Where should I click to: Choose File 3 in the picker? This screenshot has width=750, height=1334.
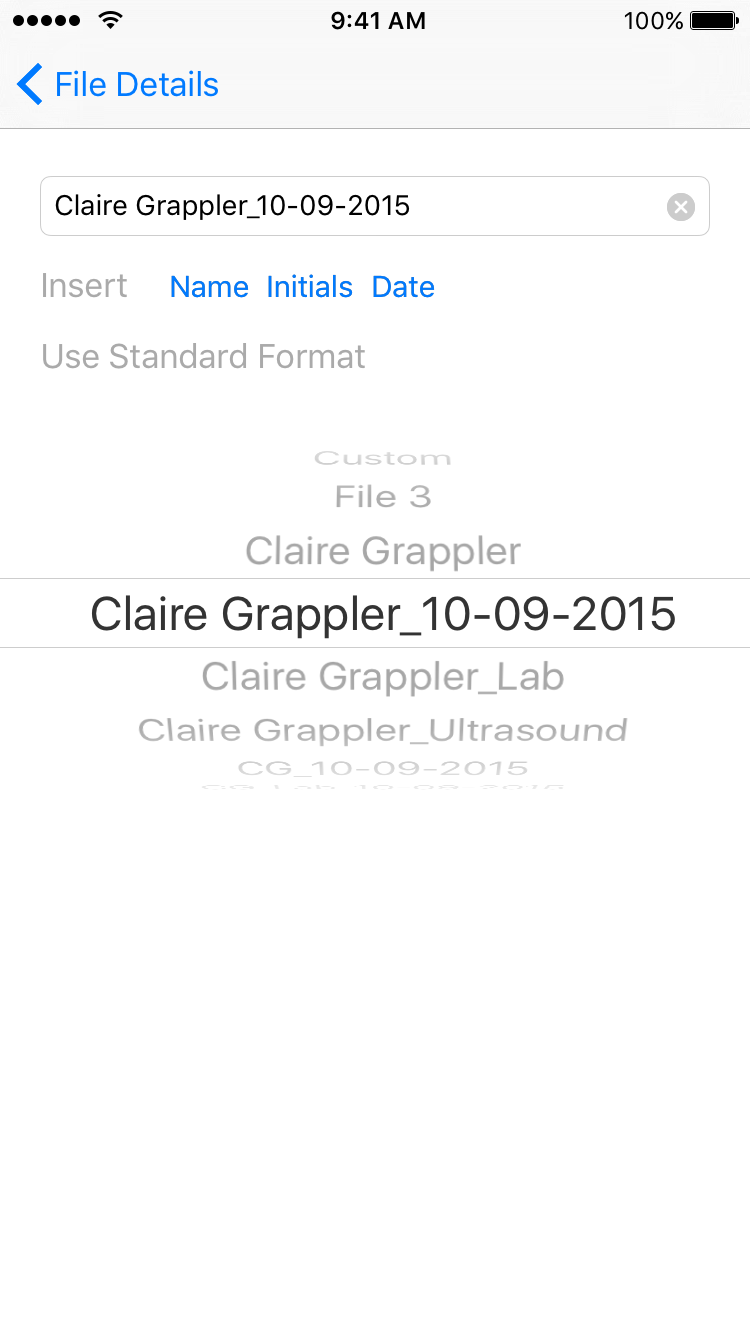pyautogui.click(x=383, y=497)
